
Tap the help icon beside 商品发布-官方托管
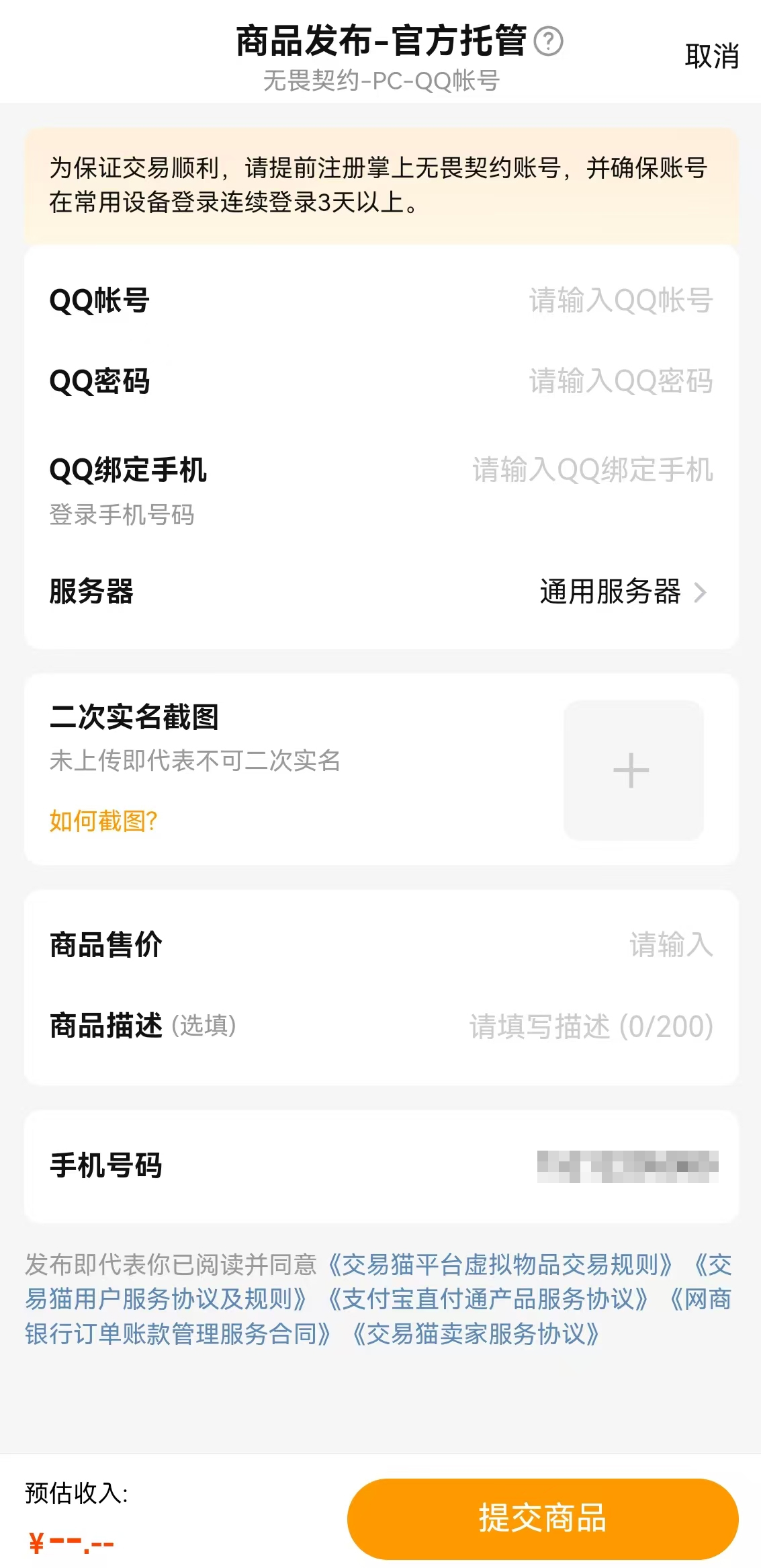548,42
